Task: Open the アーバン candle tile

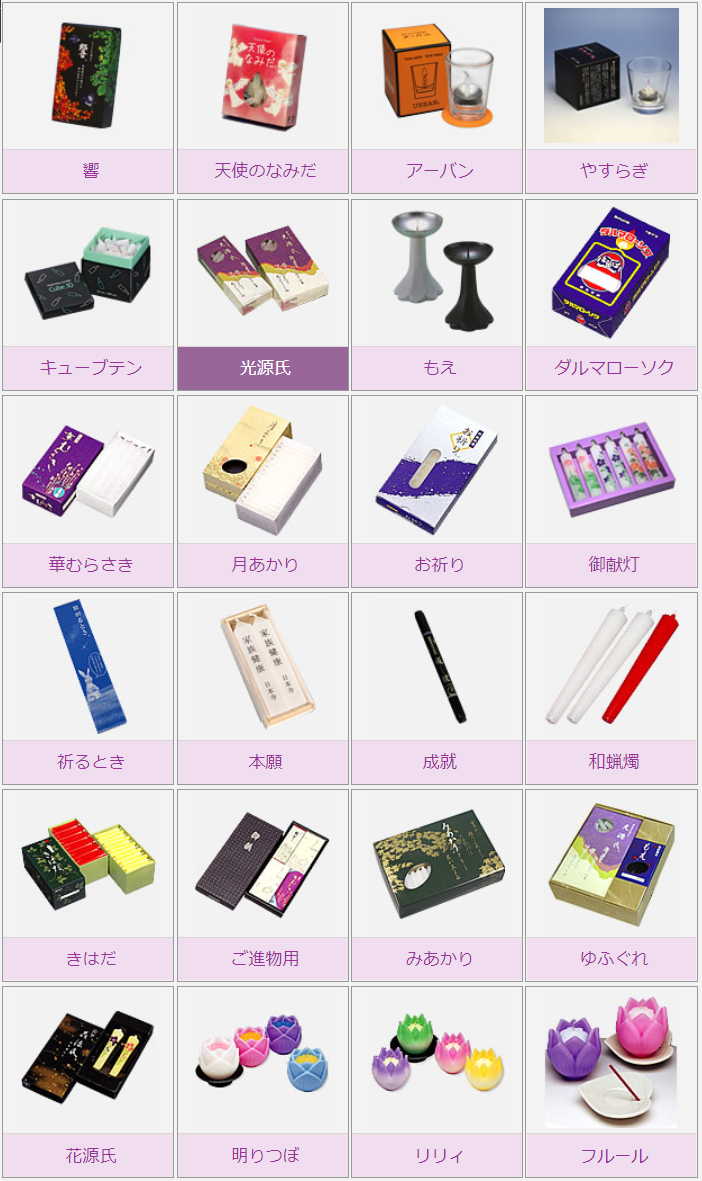Action: click(x=437, y=97)
